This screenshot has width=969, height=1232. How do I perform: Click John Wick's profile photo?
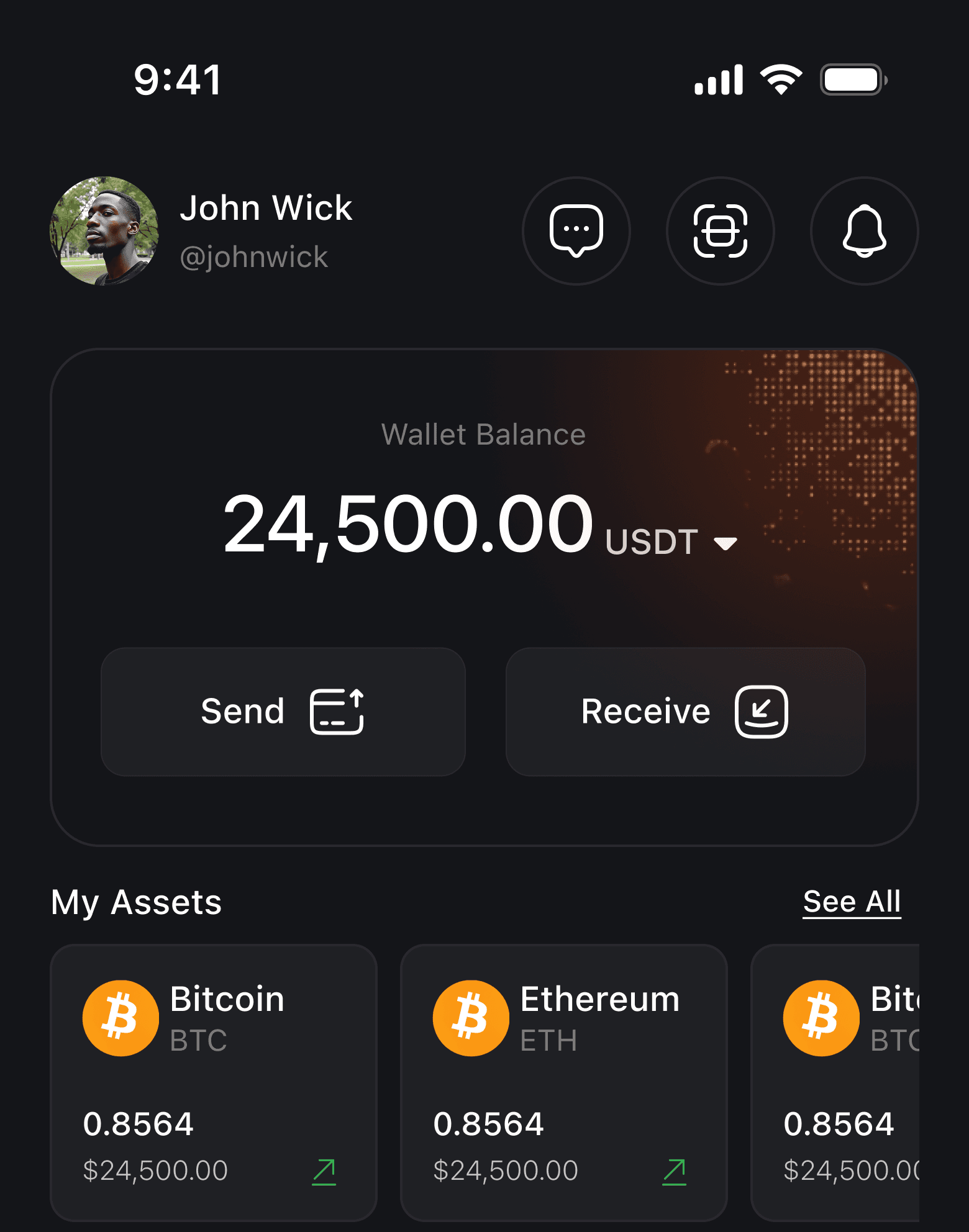click(x=104, y=231)
